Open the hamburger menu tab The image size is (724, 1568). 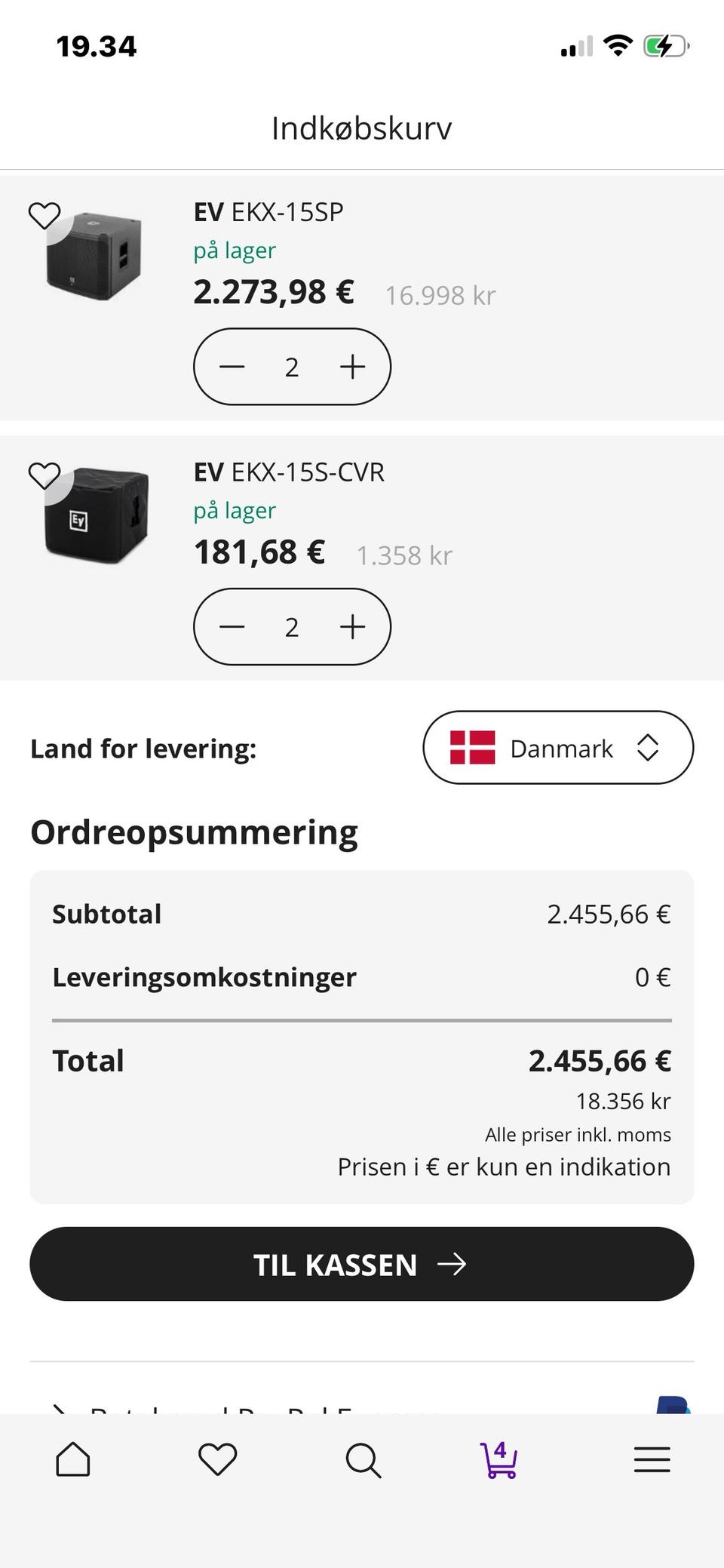pyautogui.click(x=652, y=1459)
